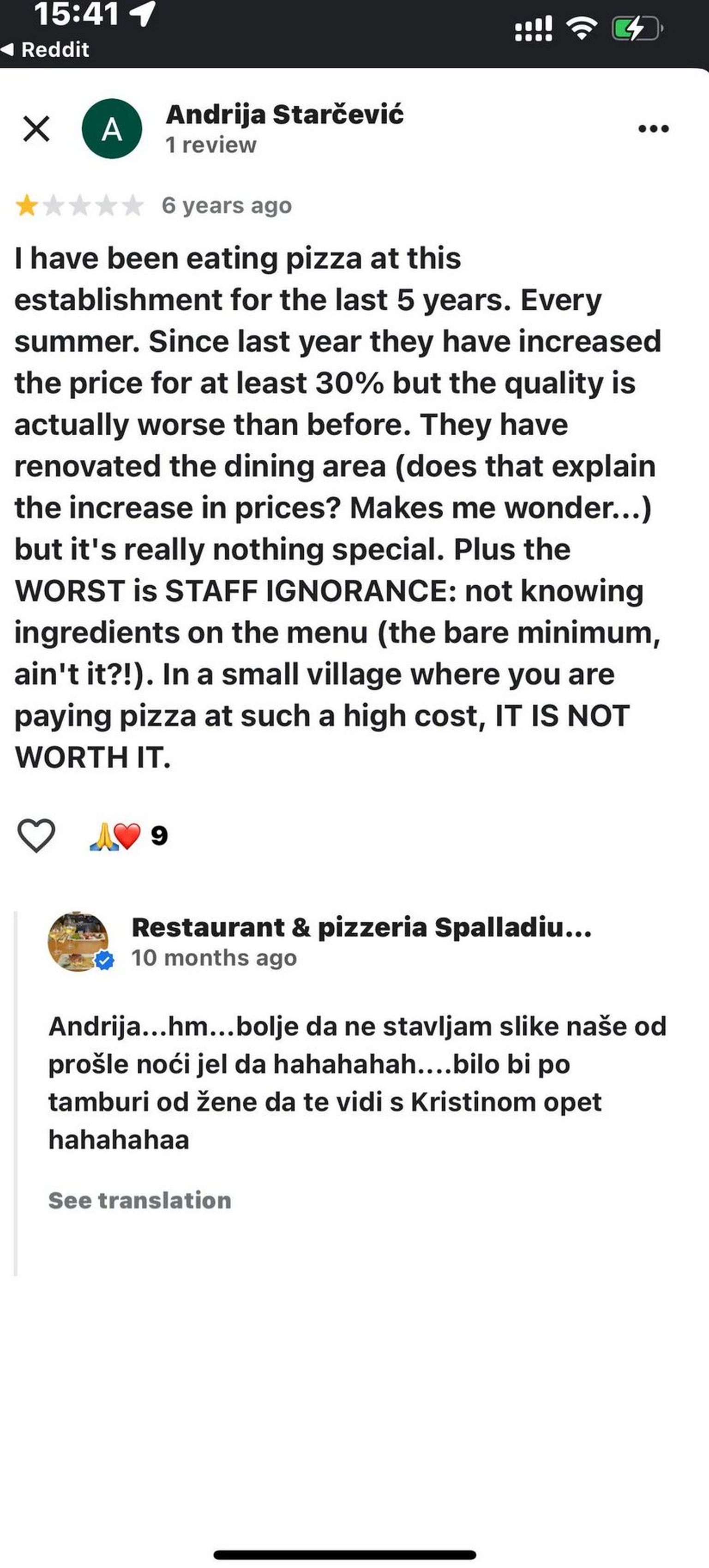The width and height of the screenshot is (709, 1568).
Task: Open Andrija Starčević's reviewer profile
Action: click(x=283, y=115)
